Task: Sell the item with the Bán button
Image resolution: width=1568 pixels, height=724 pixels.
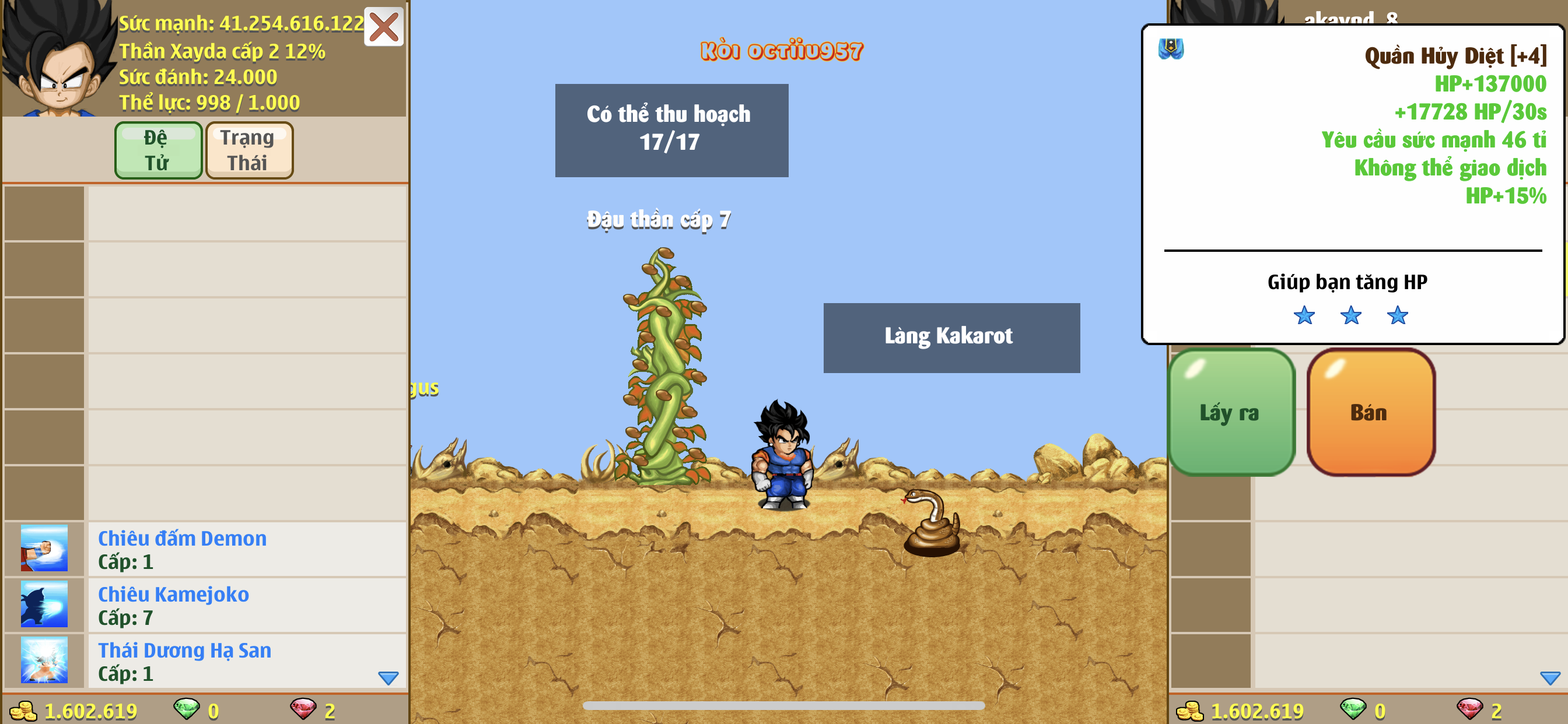Action: point(1370,413)
